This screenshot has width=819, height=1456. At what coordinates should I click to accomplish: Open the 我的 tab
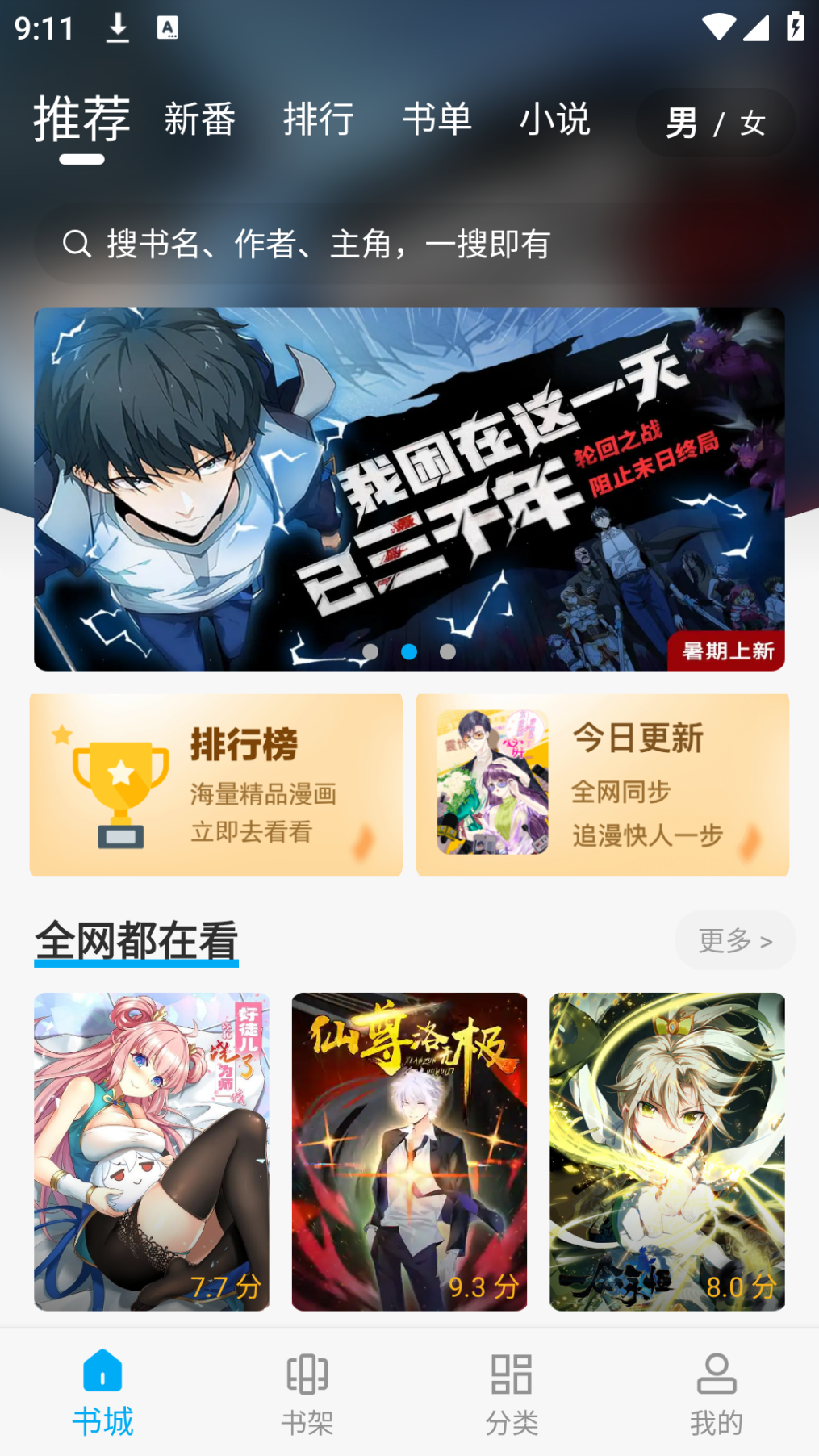coord(716,1392)
